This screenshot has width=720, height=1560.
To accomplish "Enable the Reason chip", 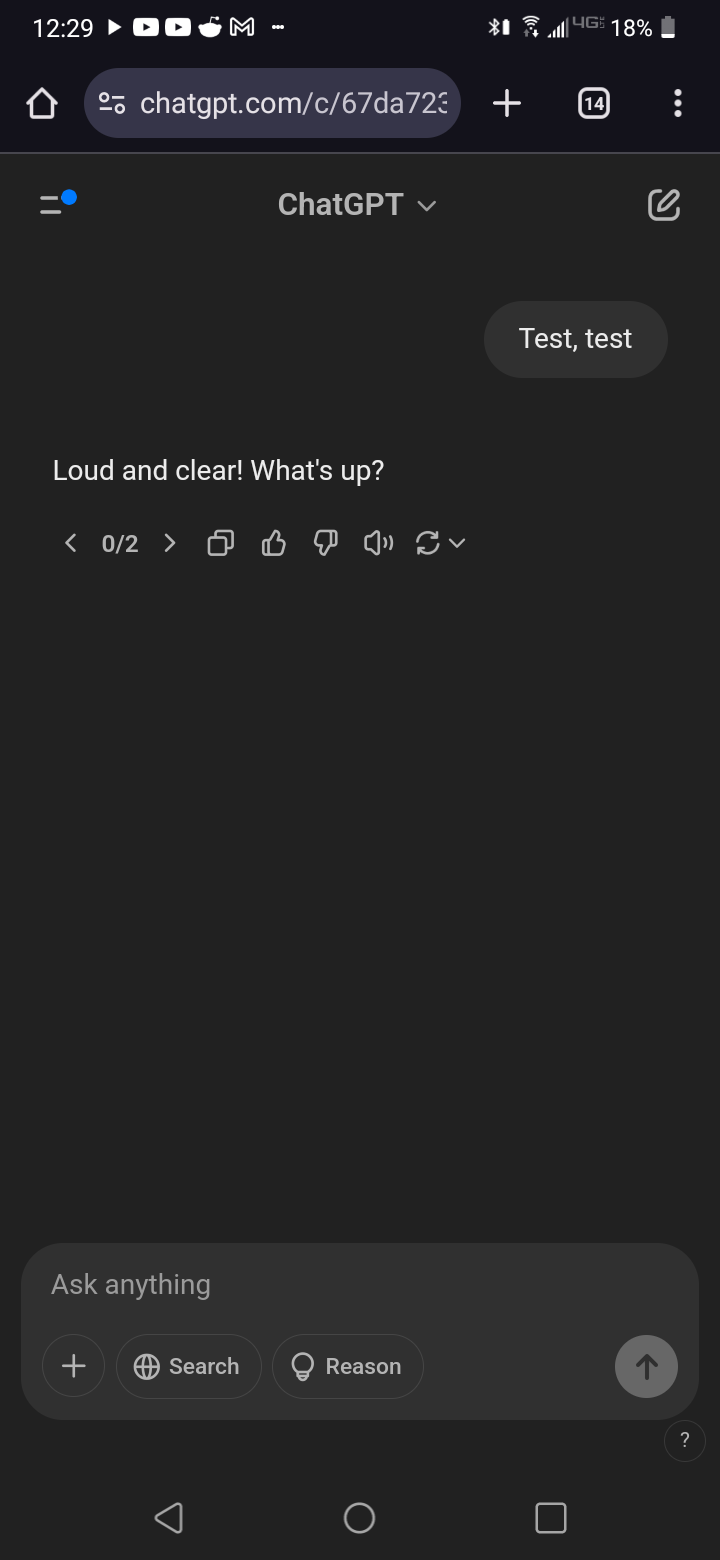I will 348,1366.
